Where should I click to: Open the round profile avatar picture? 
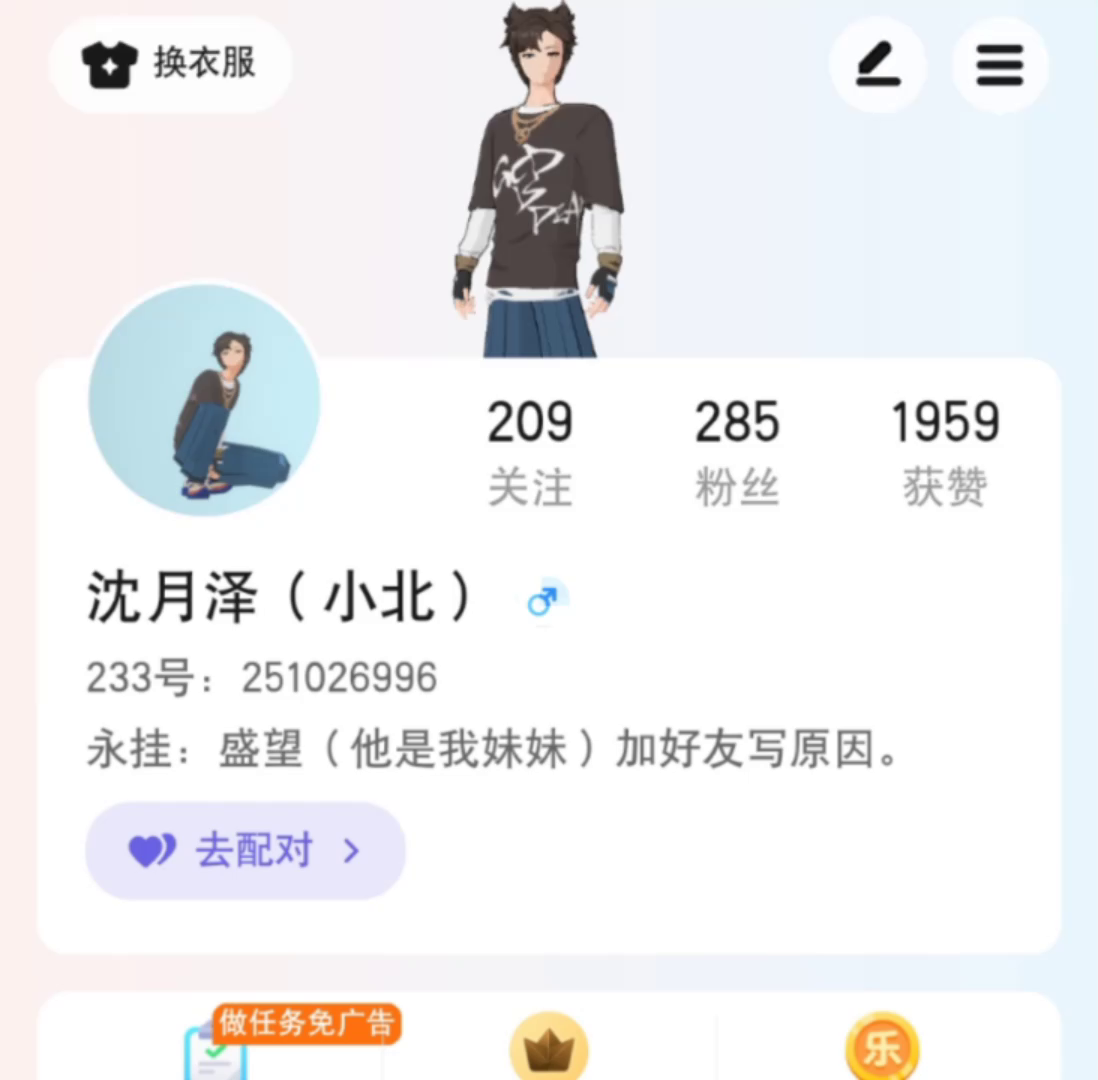coord(204,400)
